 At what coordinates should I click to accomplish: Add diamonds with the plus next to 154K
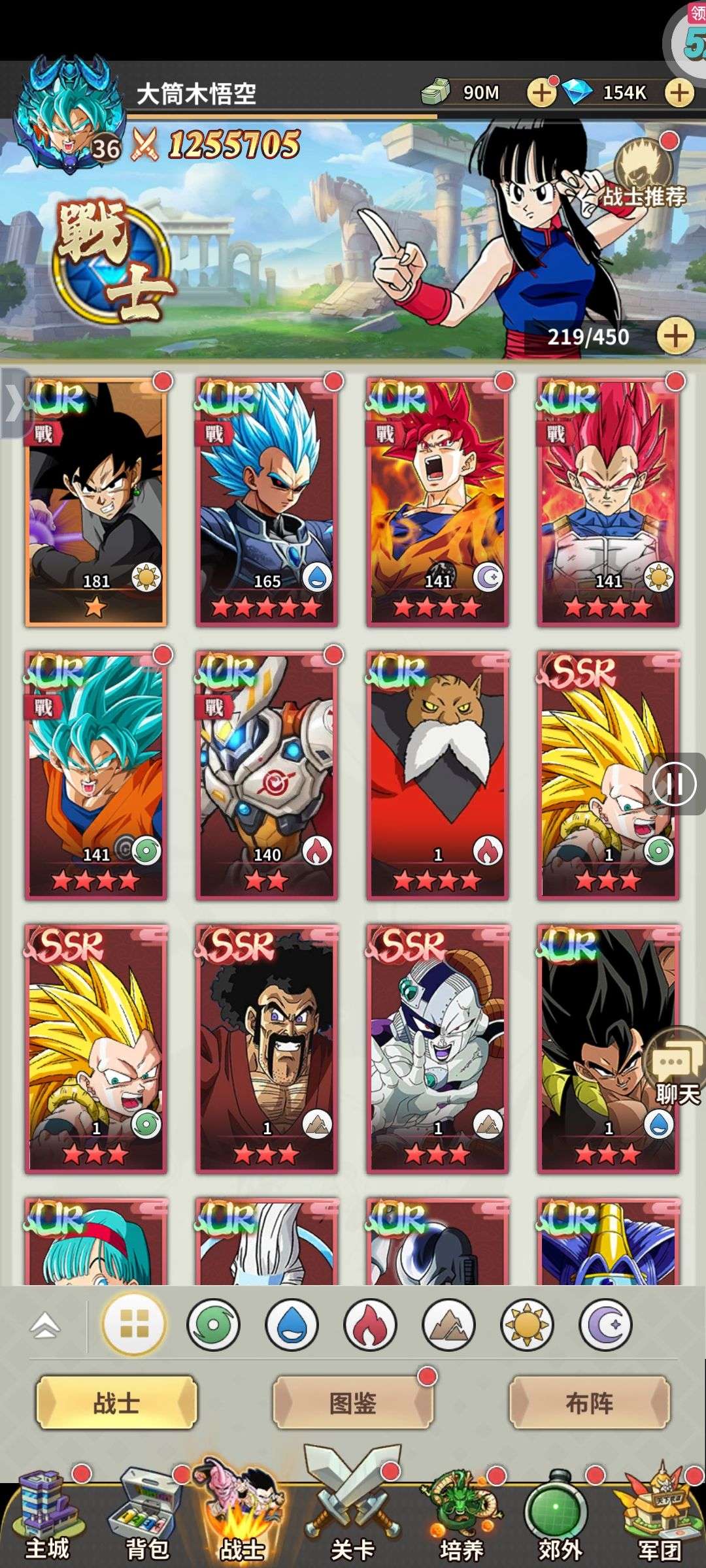[x=679, y=93]
